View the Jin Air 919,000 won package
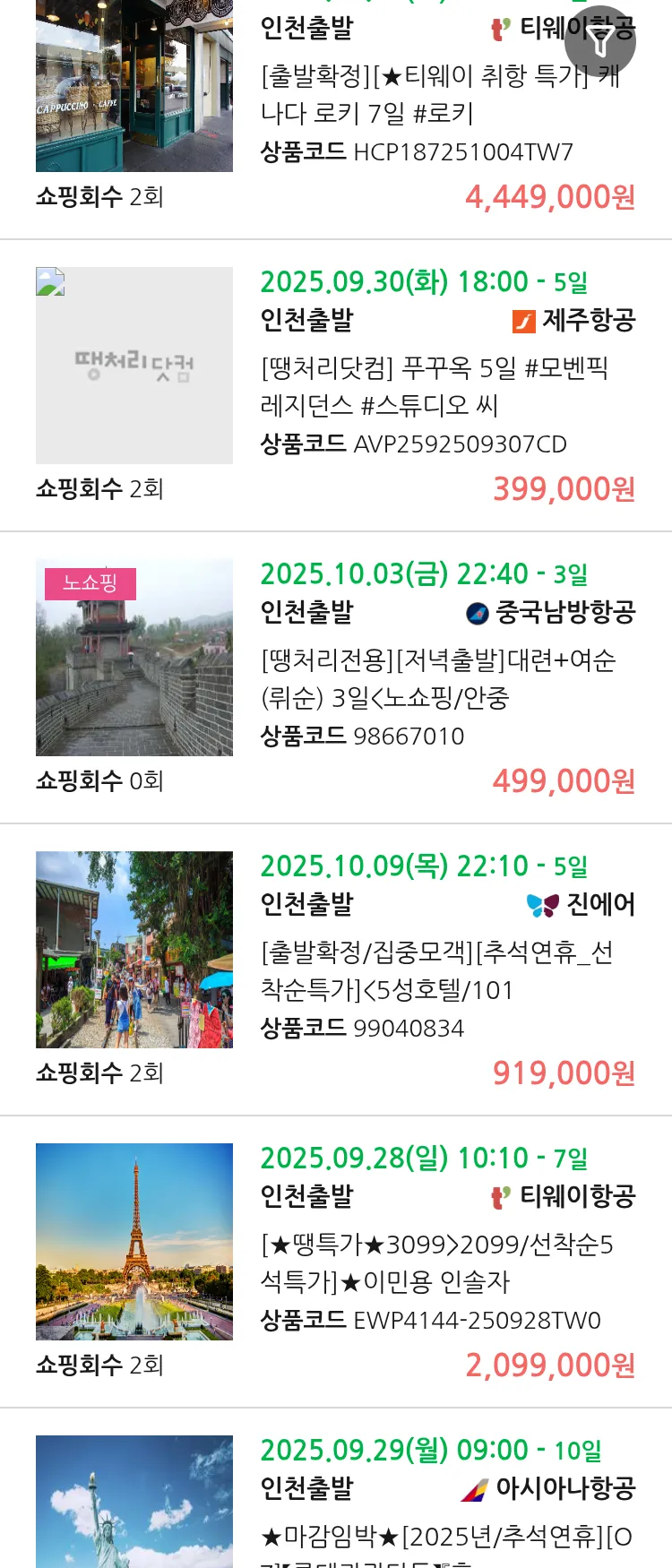672x1568 pixels. point(436,970)
